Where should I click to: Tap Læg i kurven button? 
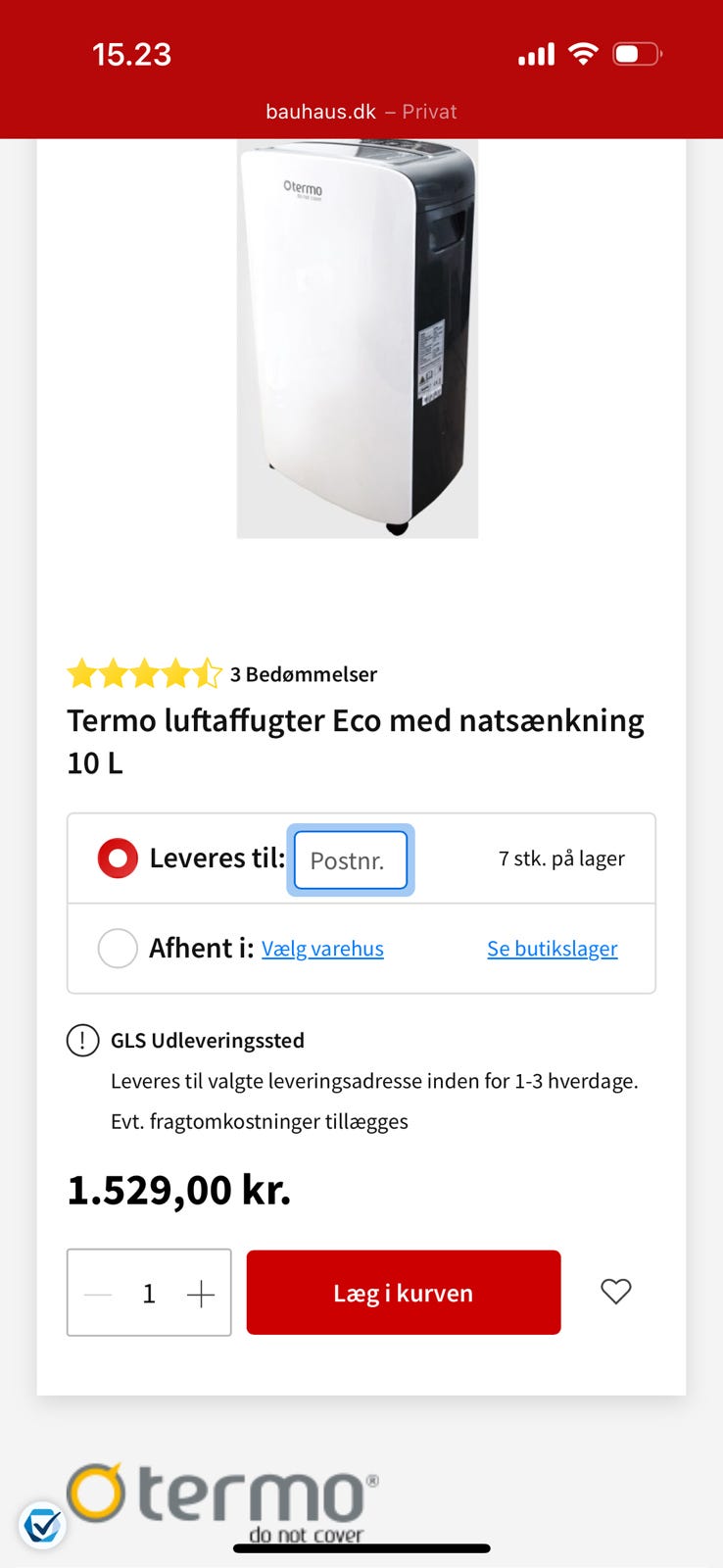403,1292
